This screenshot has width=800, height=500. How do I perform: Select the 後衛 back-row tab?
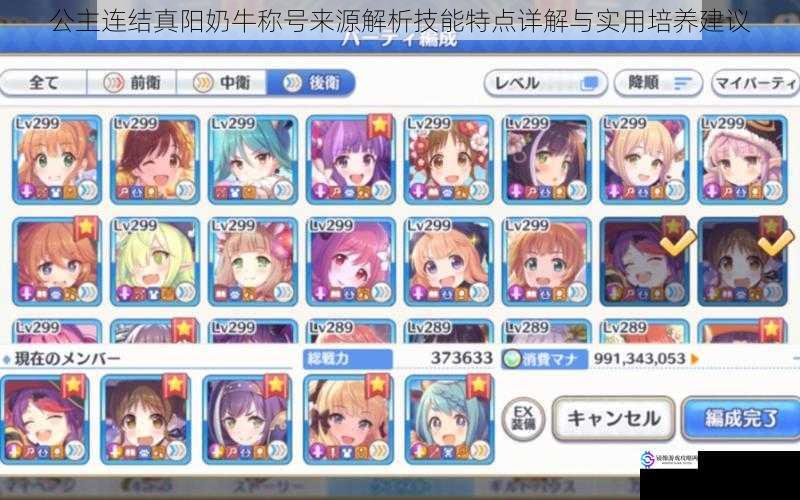(x=318, y=82)
